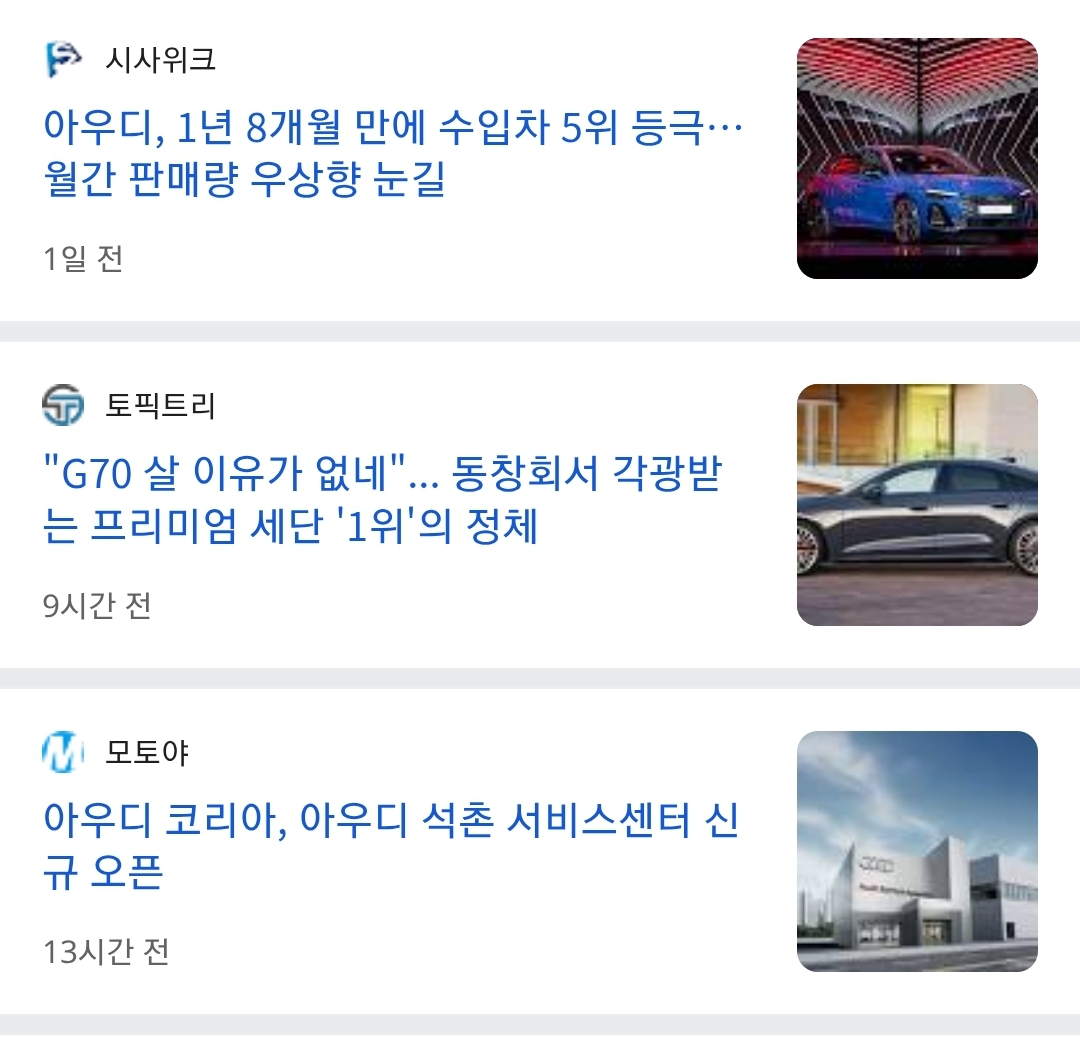Open the 토픽트리 article about G70
This screenshot has height=1040, width=1080.
[x=382, y=502]
